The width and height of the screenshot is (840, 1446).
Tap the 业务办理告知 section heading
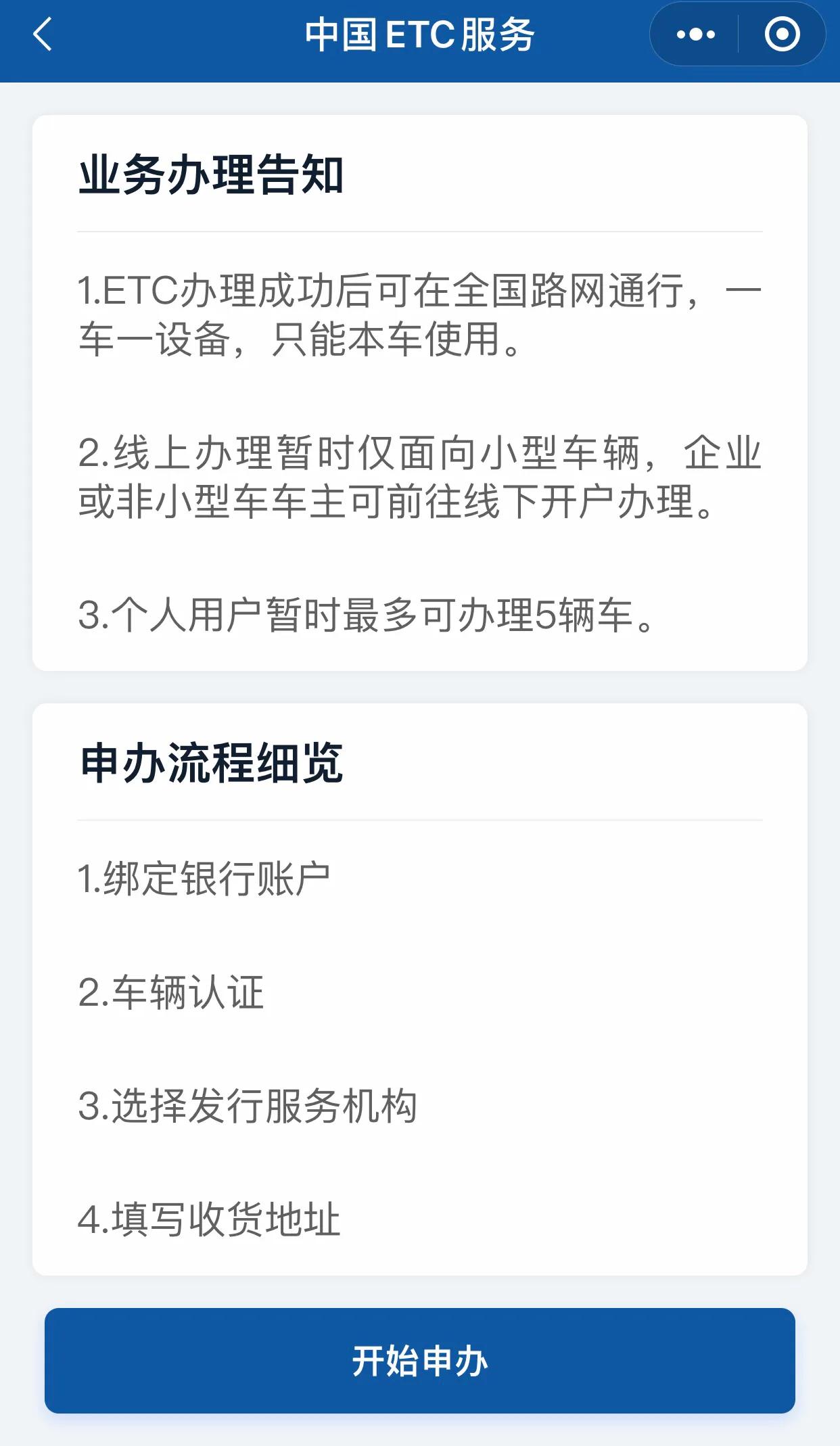[x=210, y=173]
